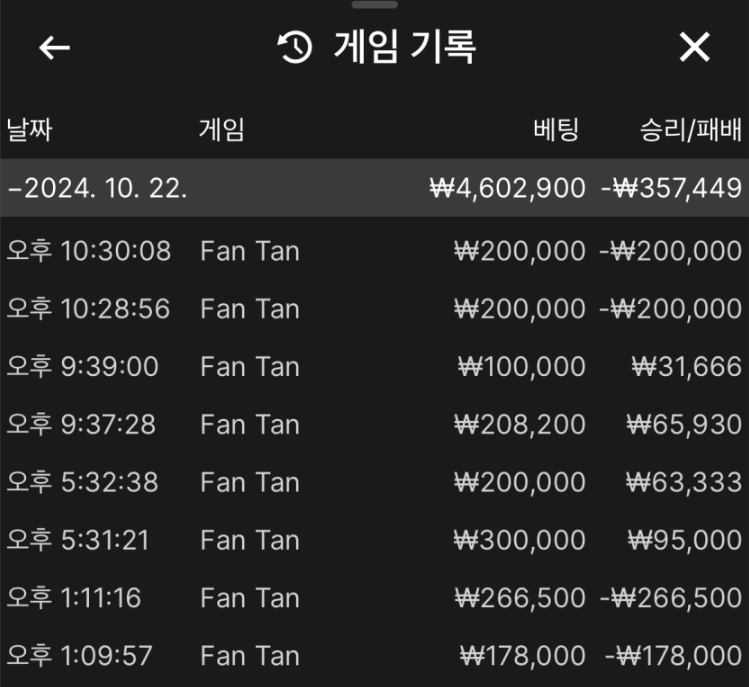
Task: Open the Fan Tan record at 1:09:57
Action: click(374, 656)
